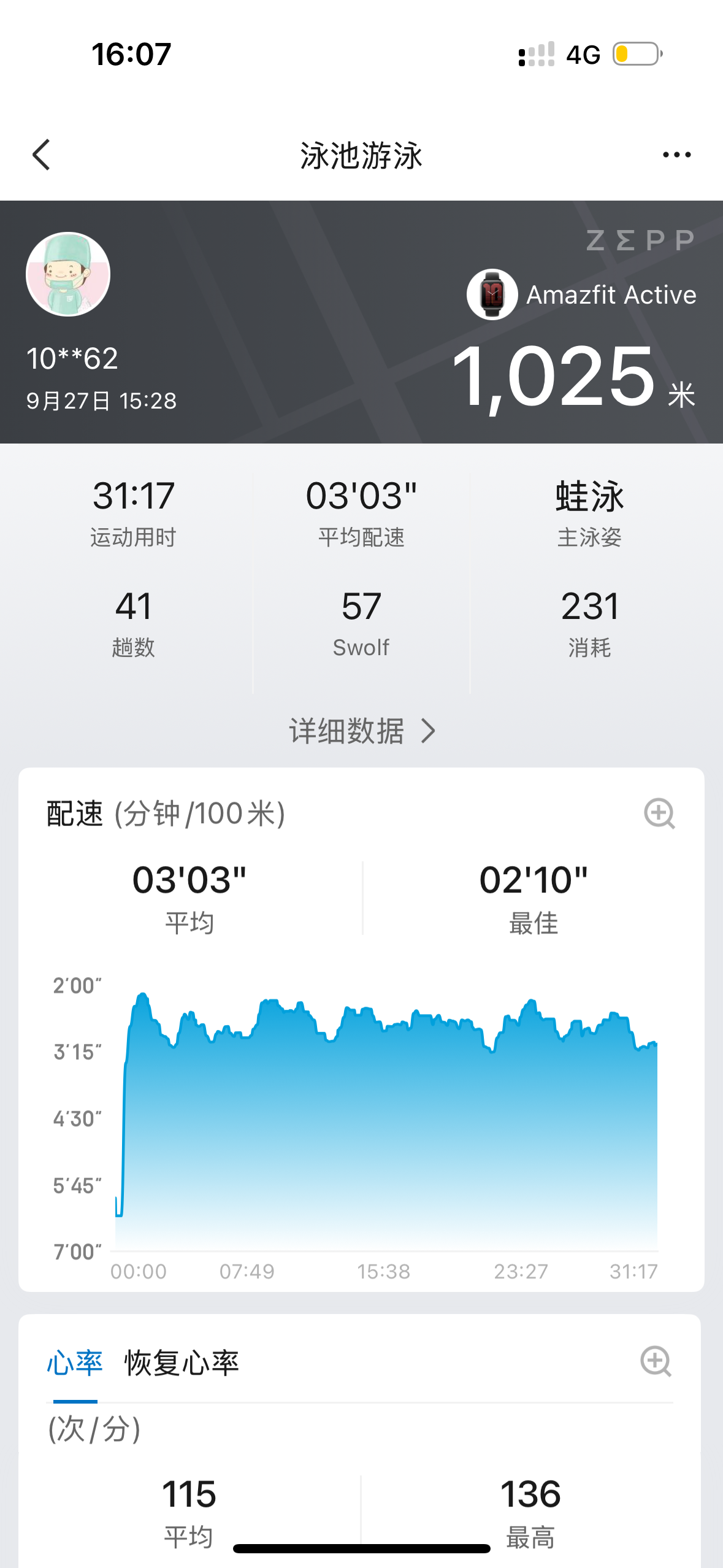Enlarge the 配速 pace chart
The image size is (723, 1568).
click(x=659, y=813)
